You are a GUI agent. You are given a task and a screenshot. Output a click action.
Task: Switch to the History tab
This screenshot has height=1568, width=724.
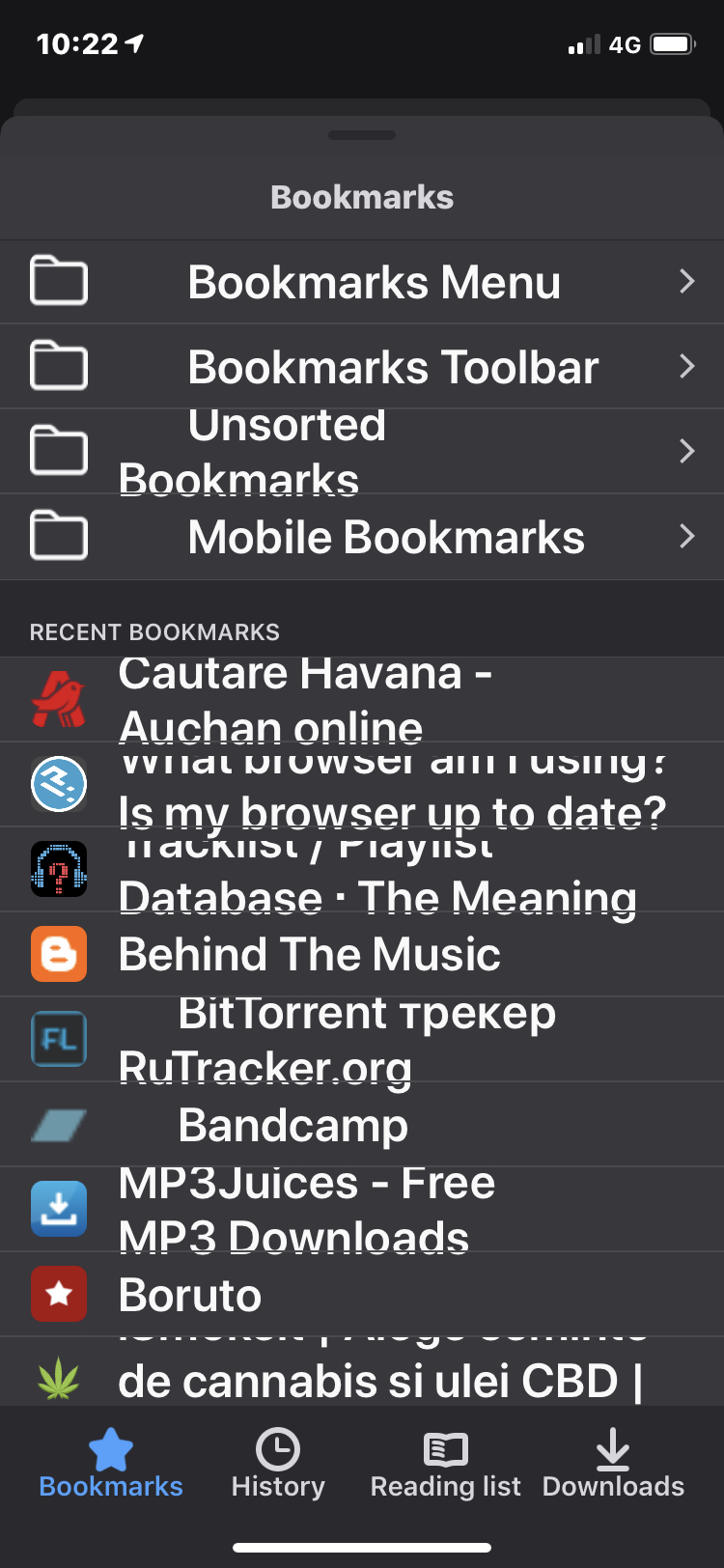point(278,1463)
